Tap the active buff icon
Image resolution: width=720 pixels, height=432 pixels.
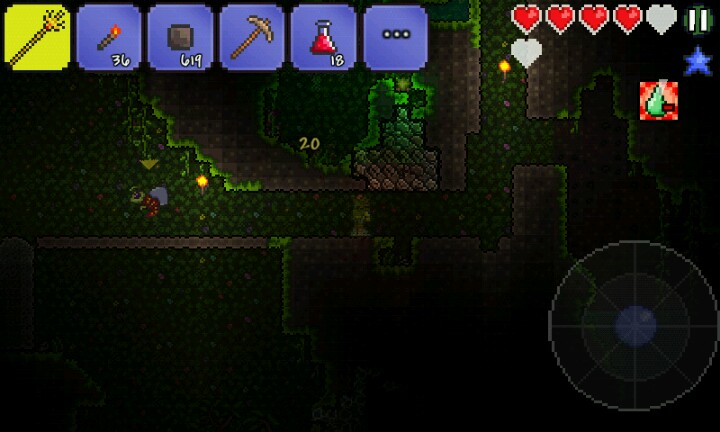point(658,100)
